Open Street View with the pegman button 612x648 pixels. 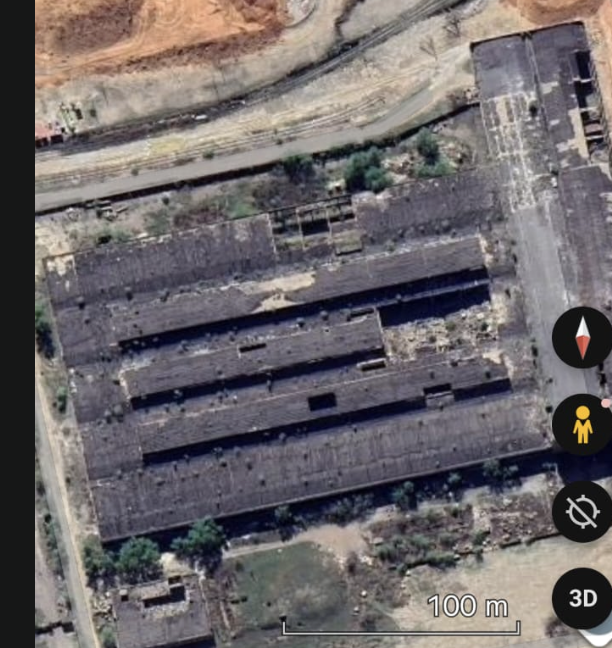[582, 424]
